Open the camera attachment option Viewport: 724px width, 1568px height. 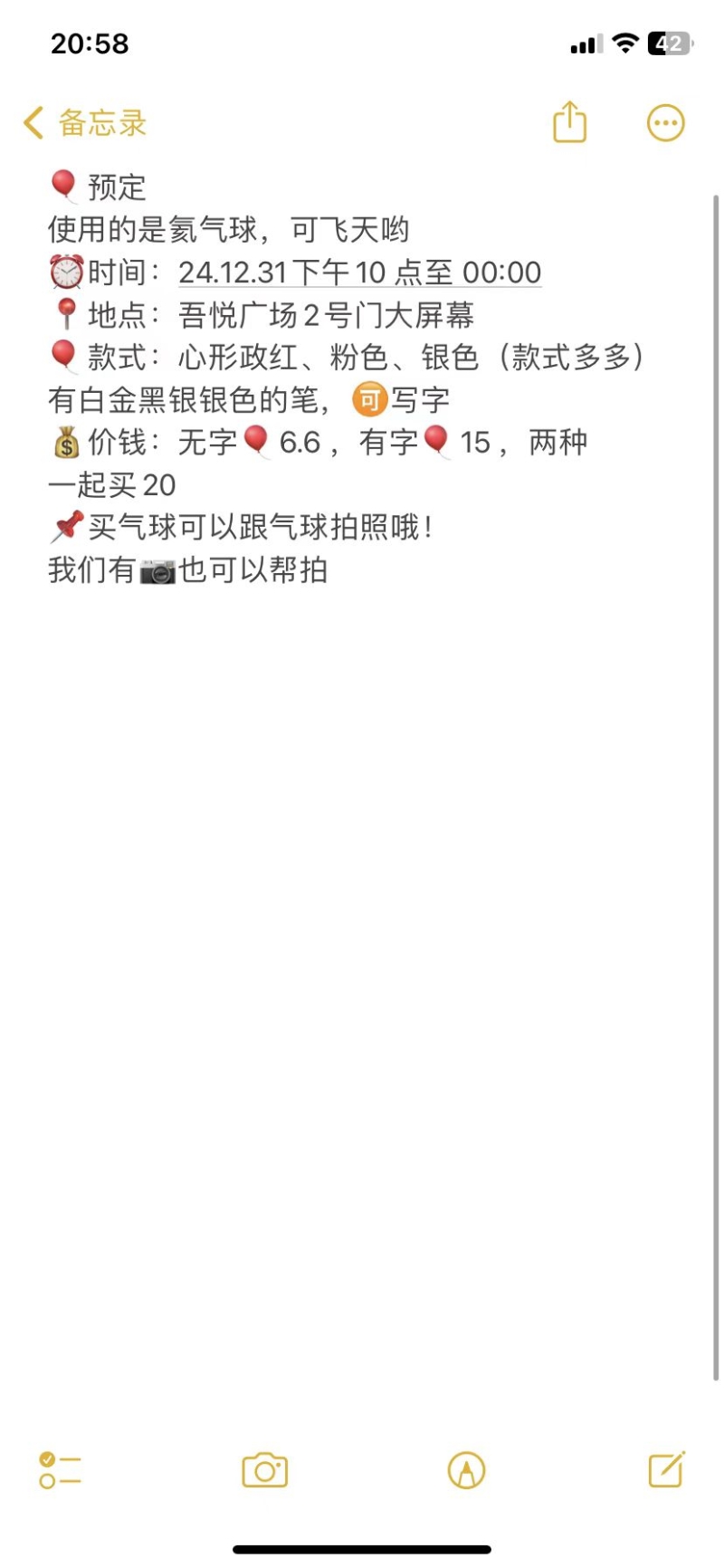264,1470
